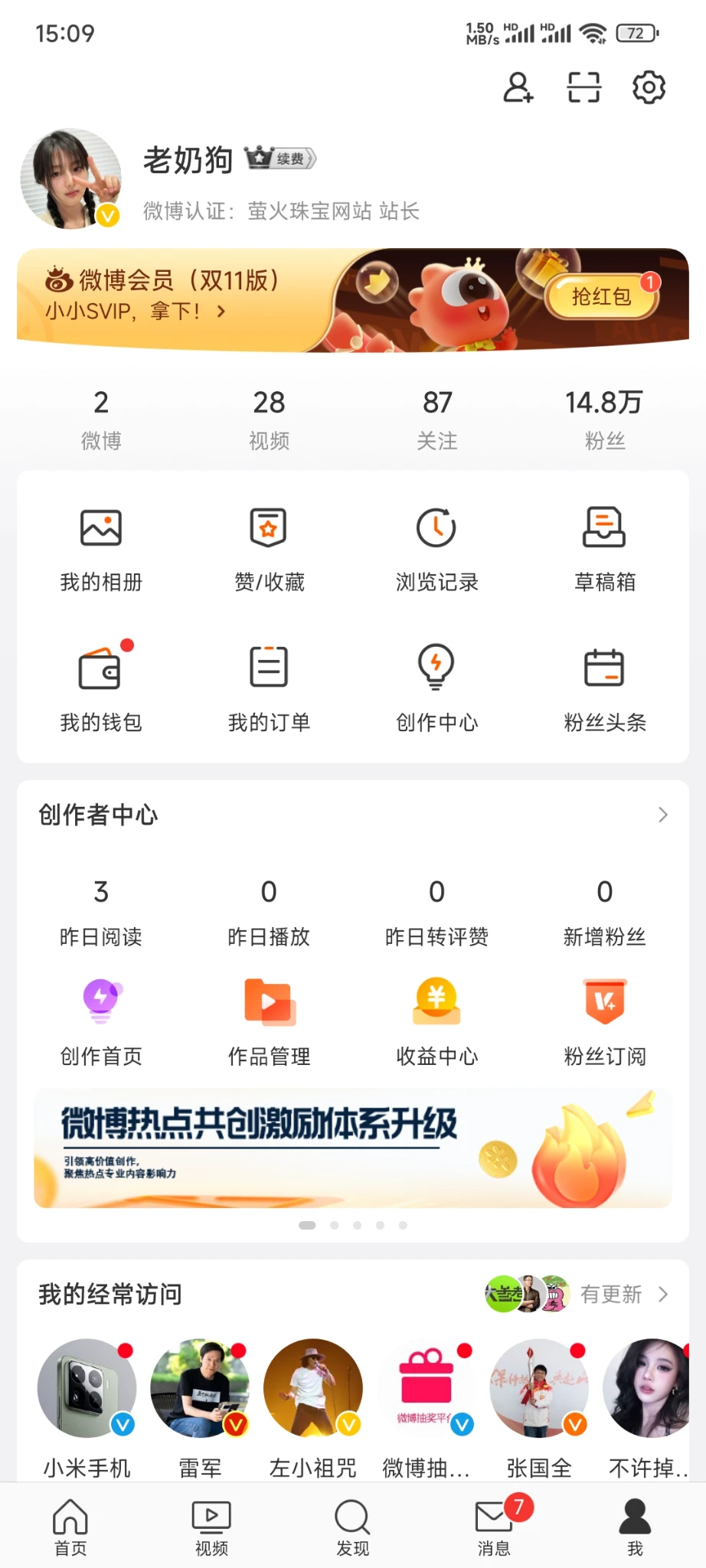Image resolution: width=706 pixels, height=1568 pixels.
Task: Open the settings gear
Action: [649, 87]
